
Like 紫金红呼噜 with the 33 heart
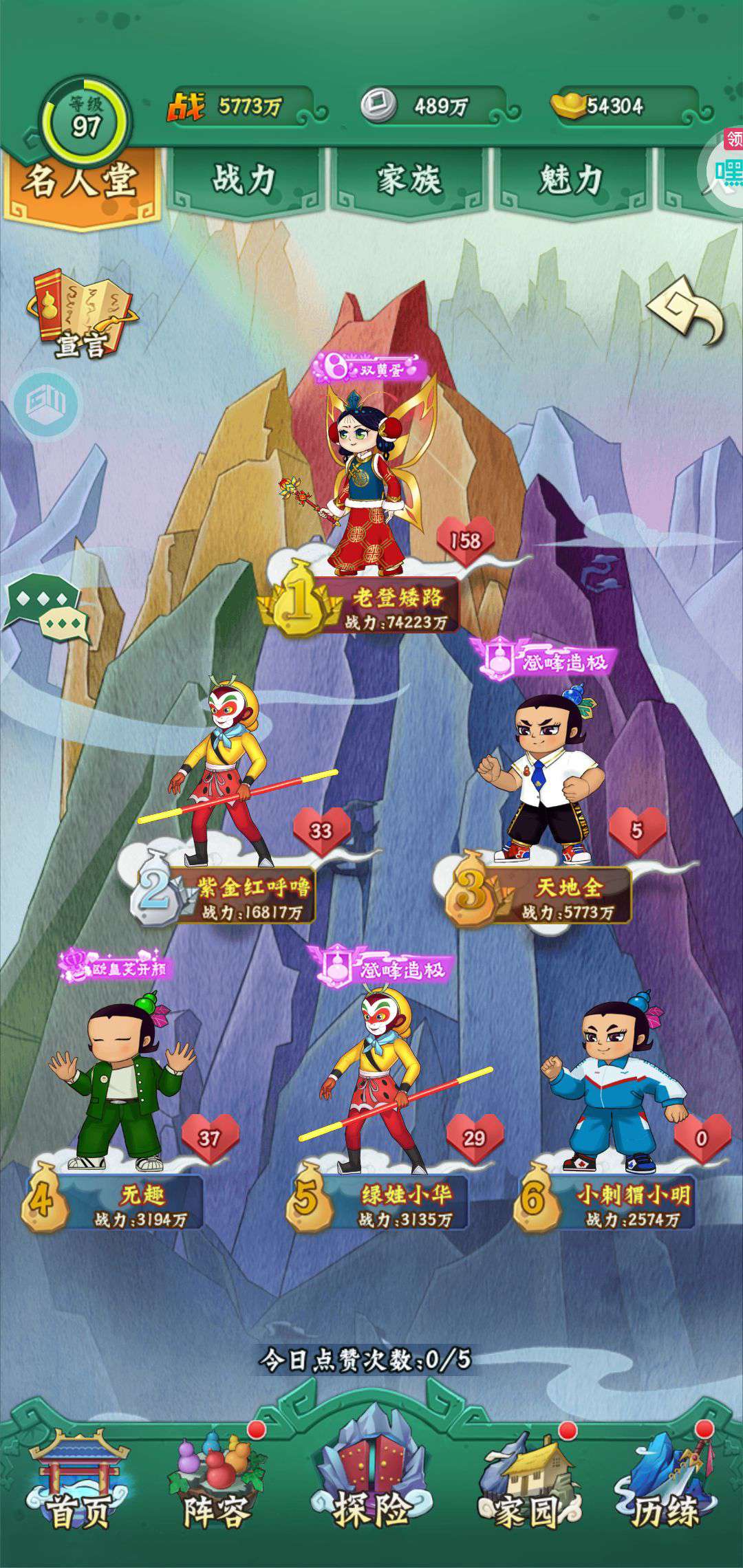321,830
